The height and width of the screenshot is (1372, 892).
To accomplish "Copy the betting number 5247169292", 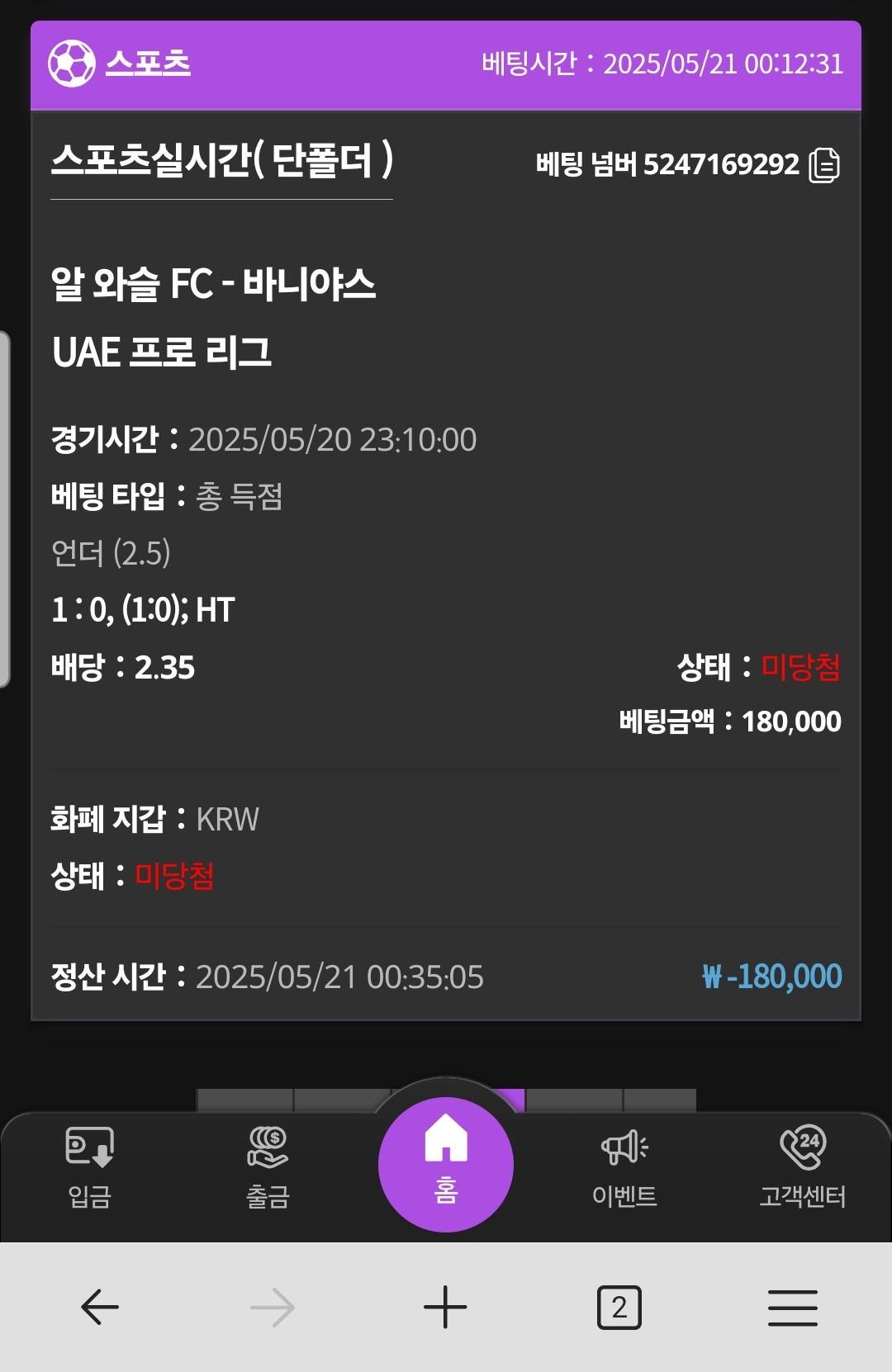I will [x=823, y=165].
